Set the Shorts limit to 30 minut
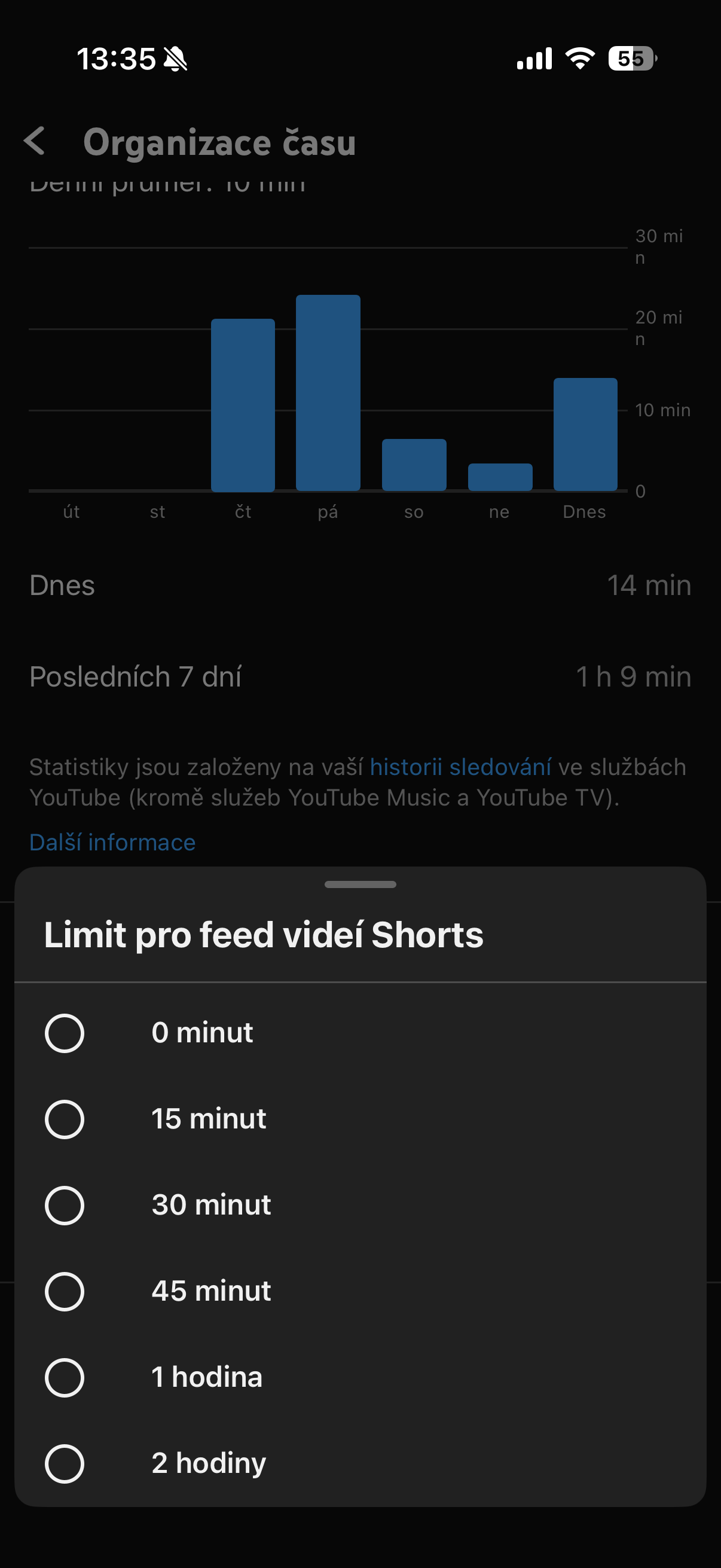The height and width of the screenshot is (1568, 721). 65,1205
